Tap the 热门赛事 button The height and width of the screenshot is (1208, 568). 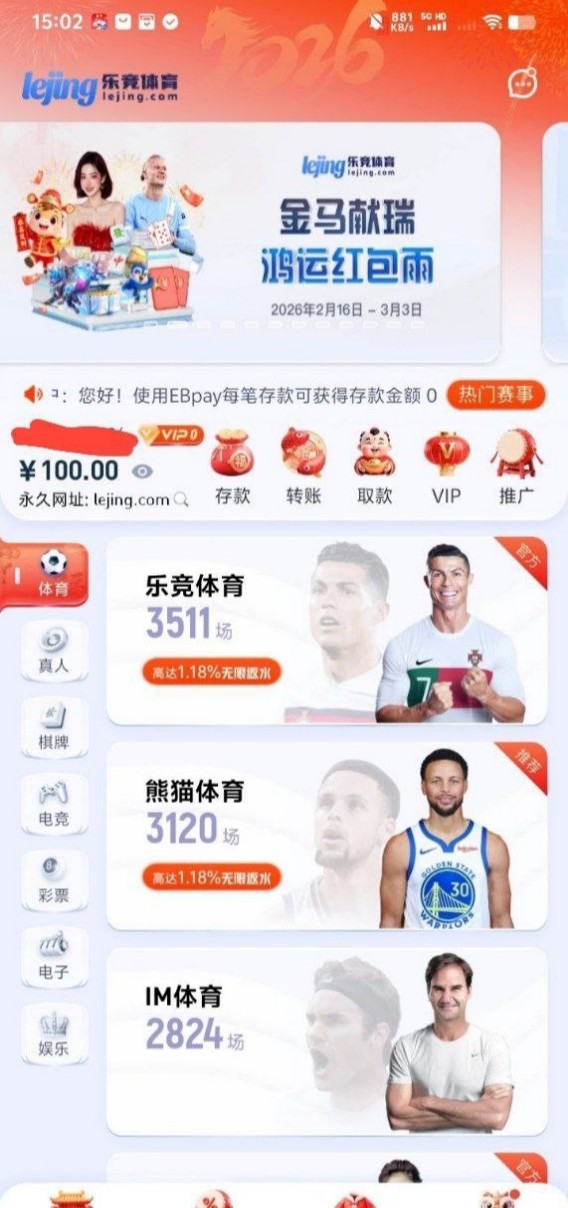(496, 395)
